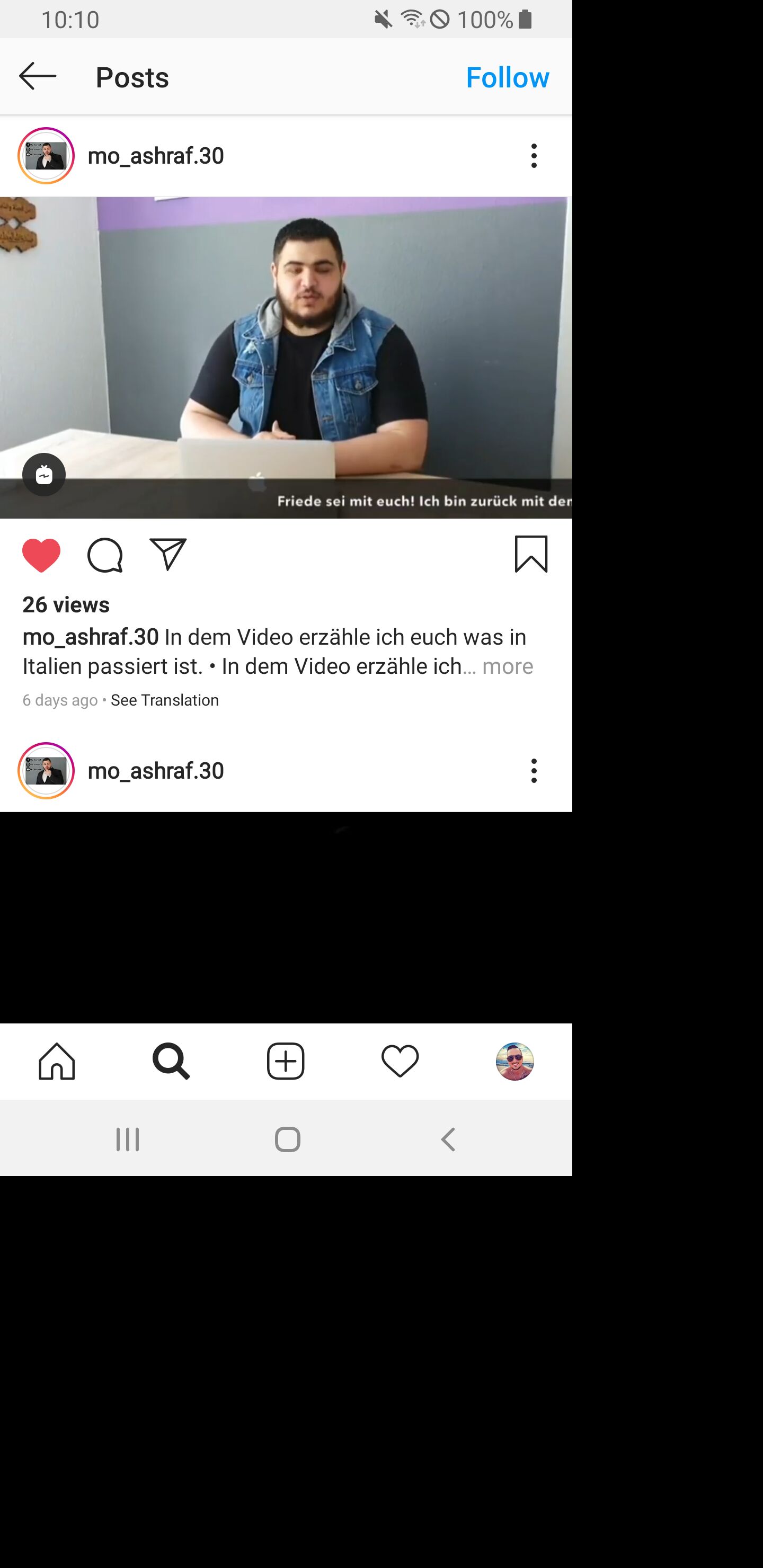Switch to the Home tab
The image size is (763, 1568).
[57, 1061]
